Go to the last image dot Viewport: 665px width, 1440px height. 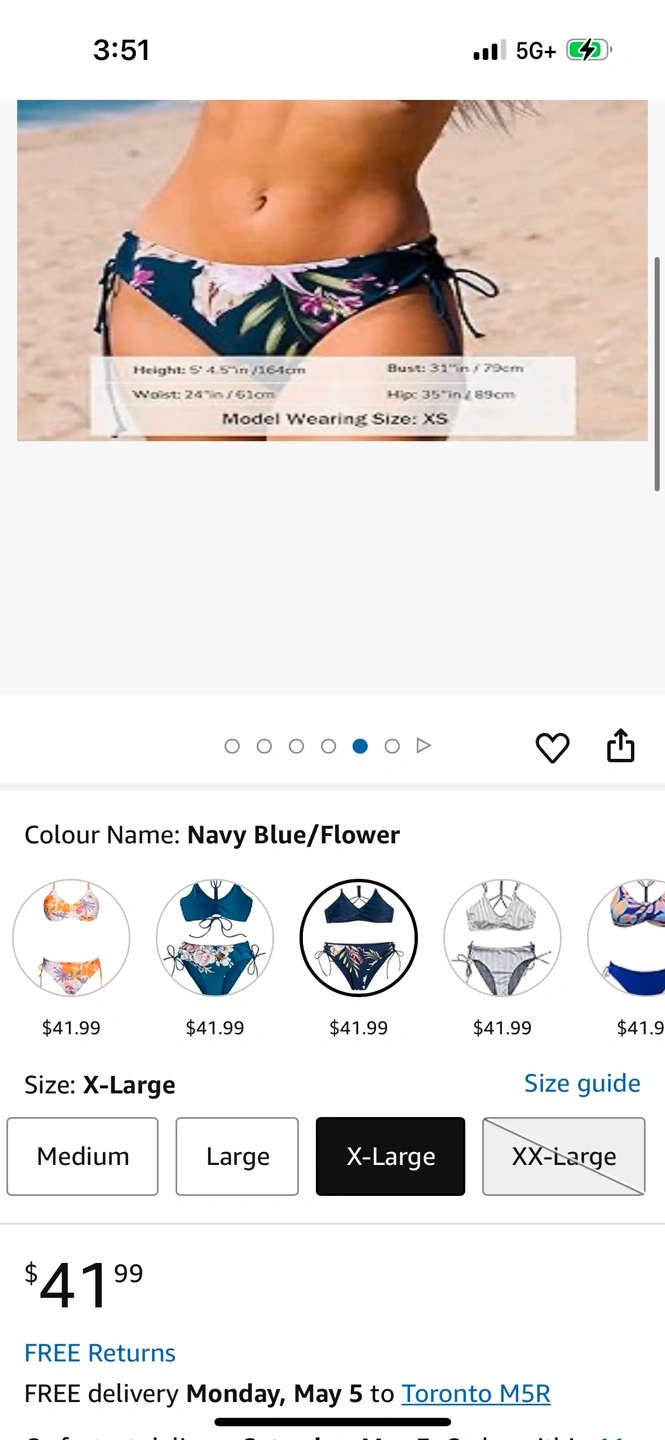point(392,746)
